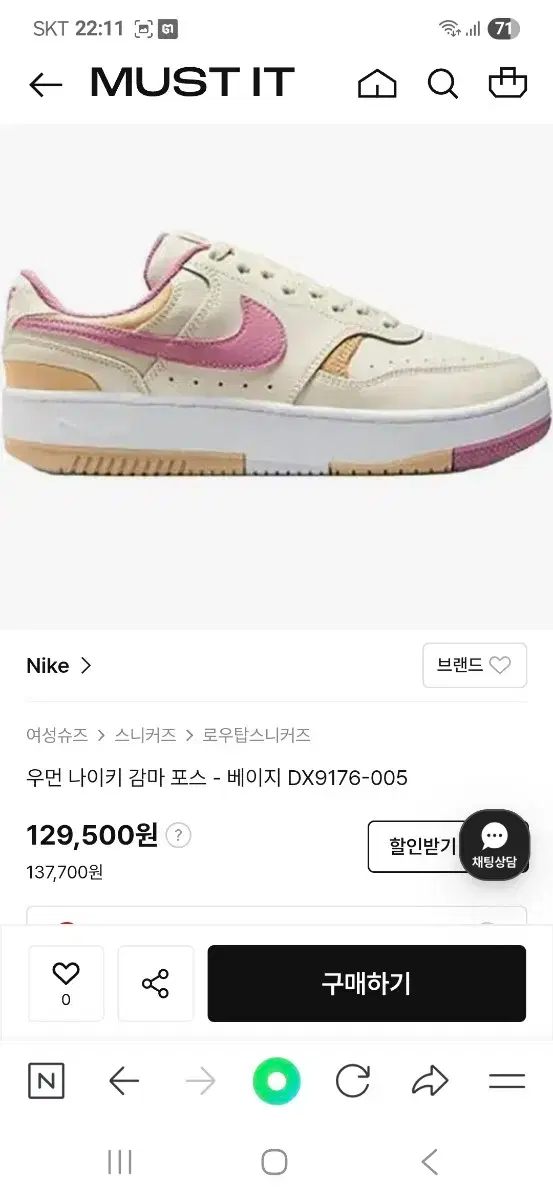The height and width of the screenshot is (1200, 553).
Task: Share this product
Action: coord(156,983)
